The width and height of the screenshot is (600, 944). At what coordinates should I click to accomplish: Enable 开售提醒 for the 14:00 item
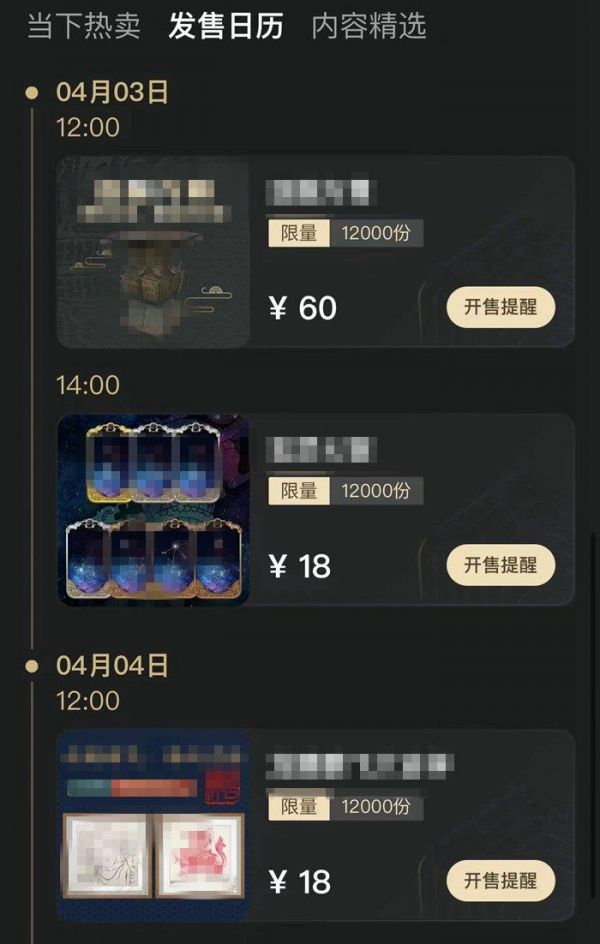pos(500,565)
